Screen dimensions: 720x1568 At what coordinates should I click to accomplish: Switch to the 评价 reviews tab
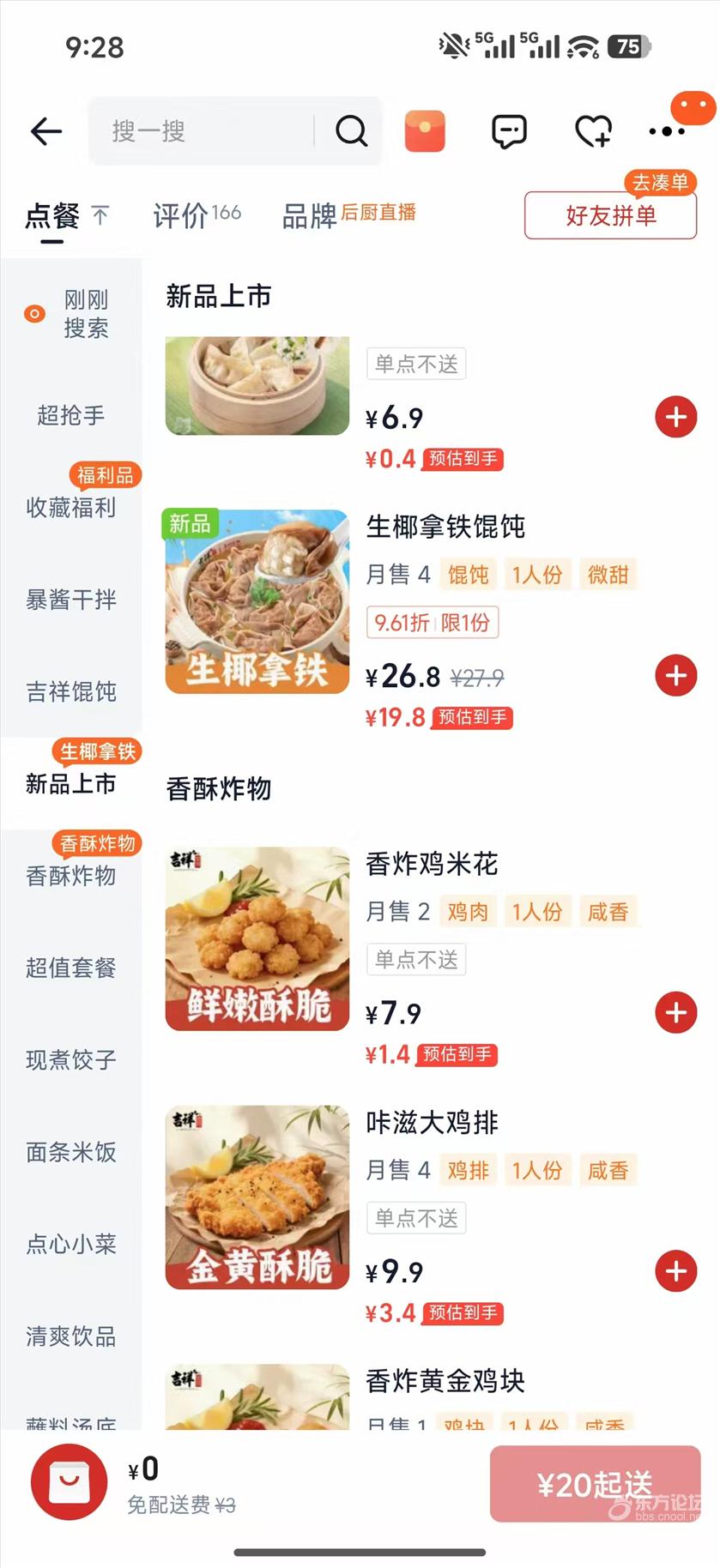tap(197, 215)
